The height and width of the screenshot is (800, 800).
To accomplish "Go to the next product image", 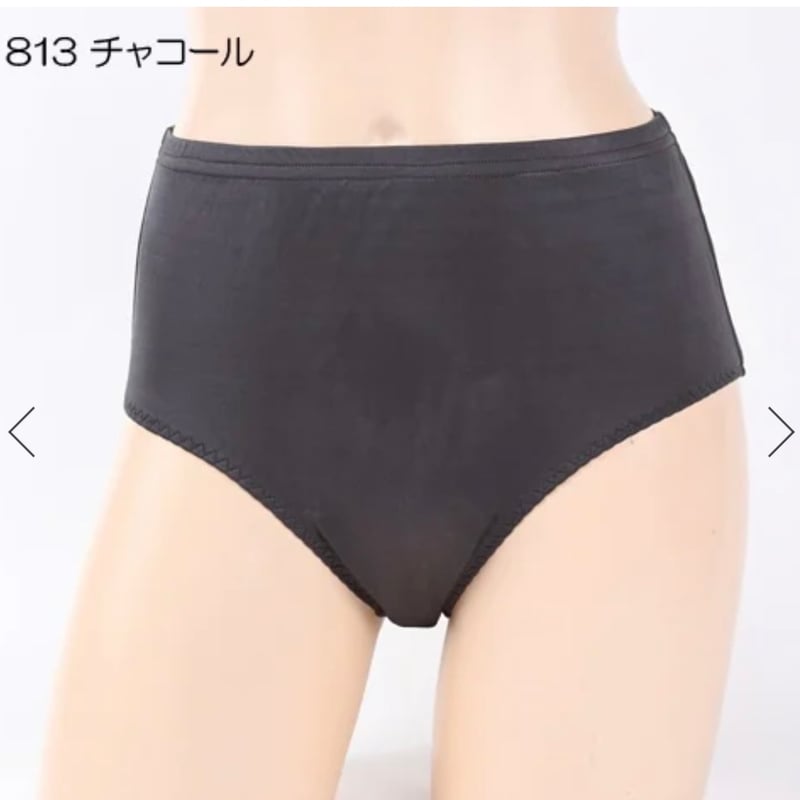I will pos(779,431).
